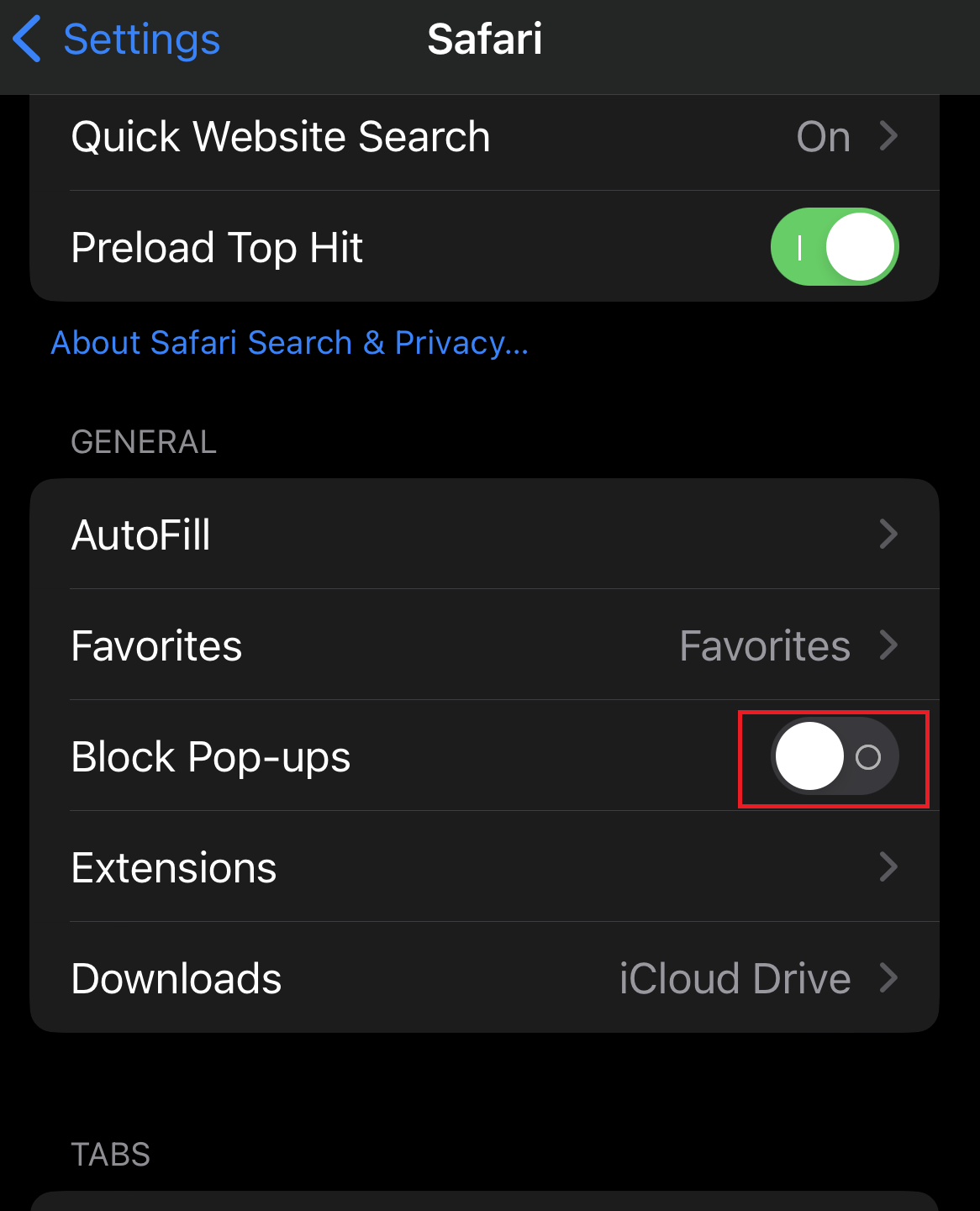Go back to Settings
Screen dimensions: 980x1211
tap(118, 39)
